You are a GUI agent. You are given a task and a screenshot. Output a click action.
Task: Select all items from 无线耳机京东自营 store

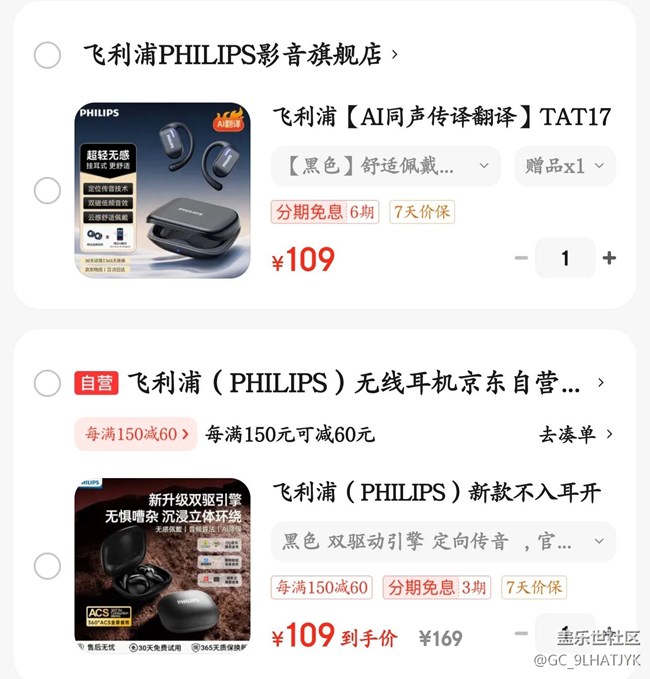pos(48,382)
